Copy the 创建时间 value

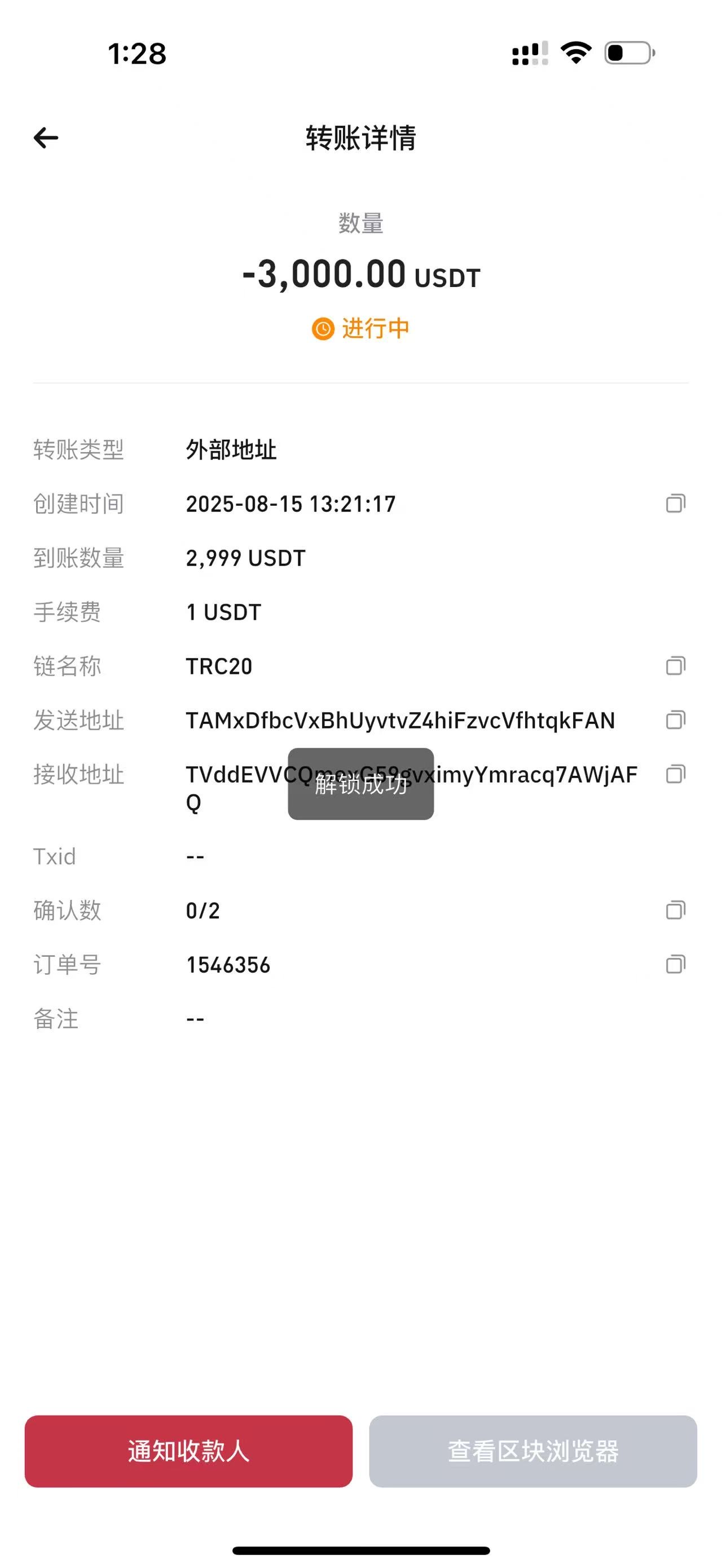(x=675, y=503)
